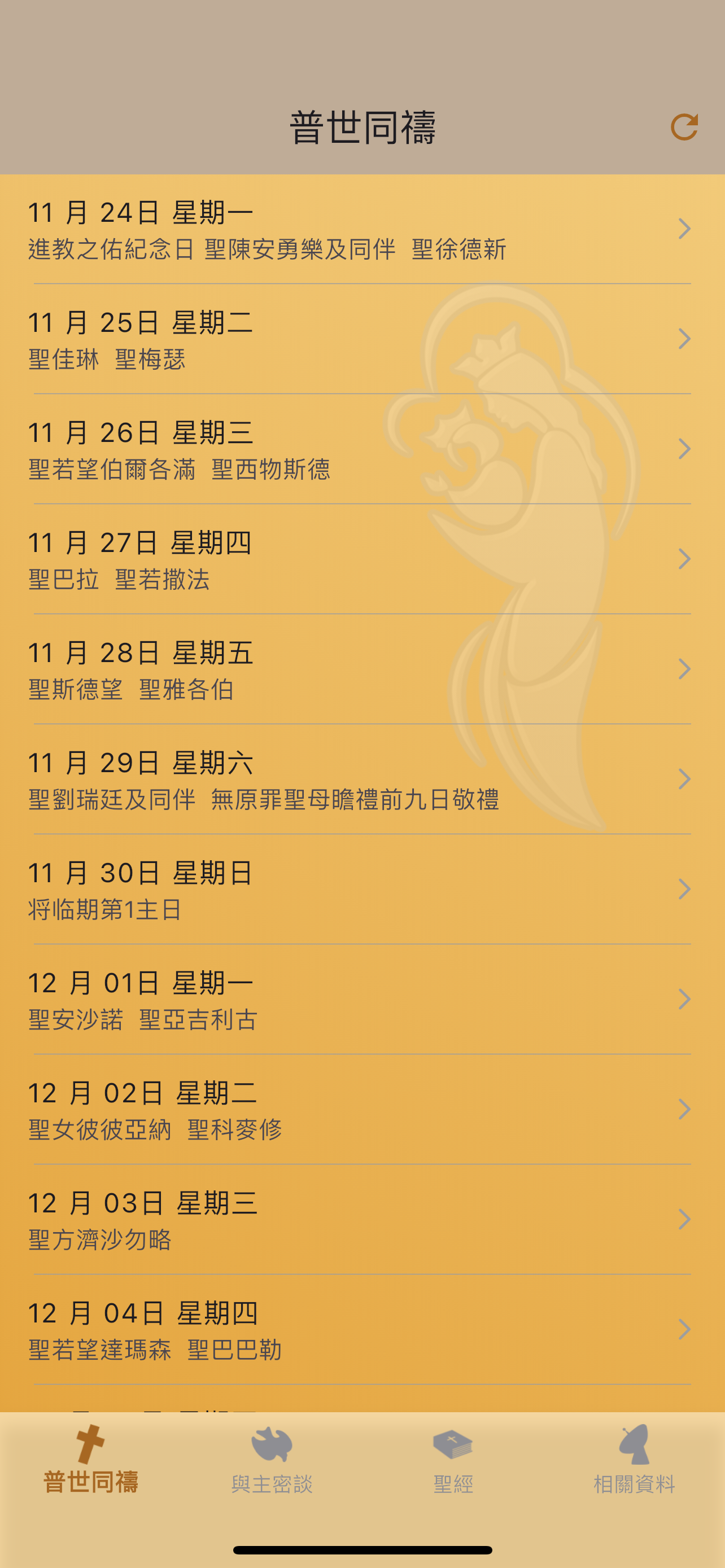Expand the 12月03日 聖方濟沙勿略 chevron
725x1568 pixels.
pyautogui.click(x=684, y=1219)
